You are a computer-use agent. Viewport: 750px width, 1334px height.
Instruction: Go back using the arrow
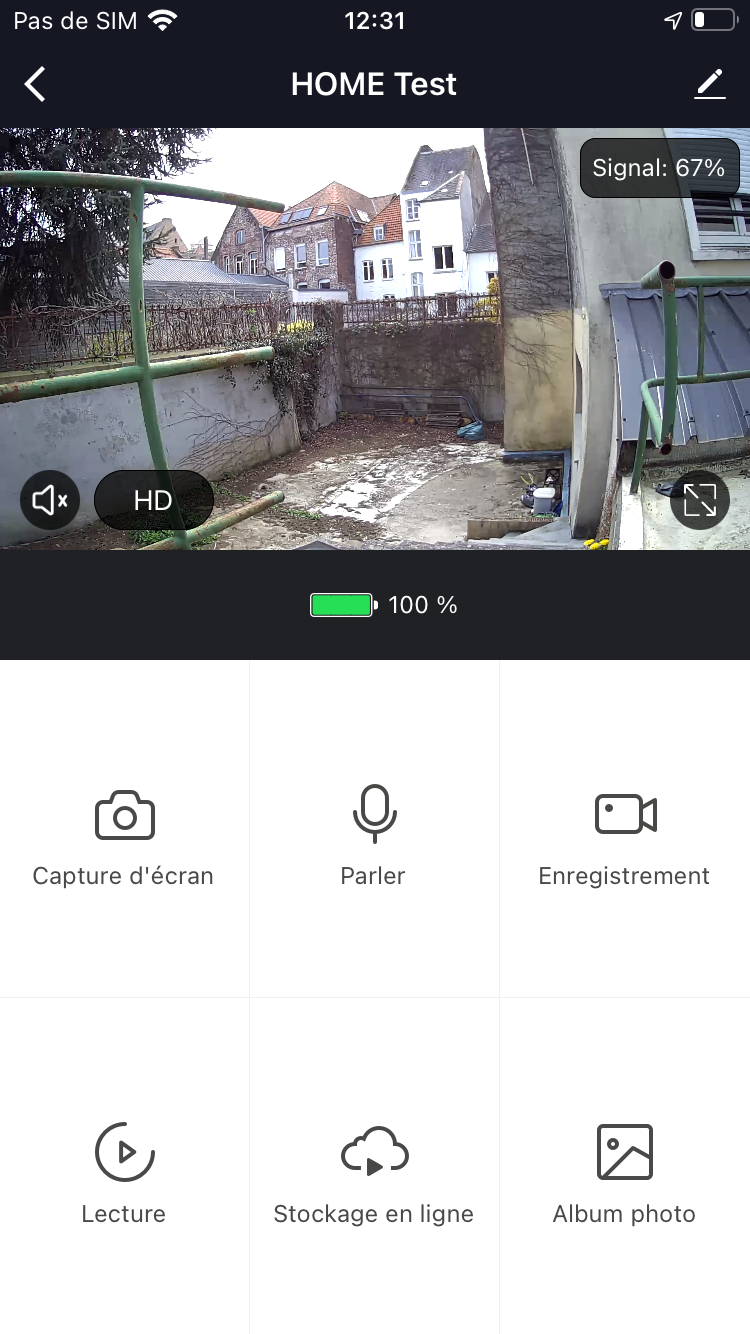[x=35, y=85]
